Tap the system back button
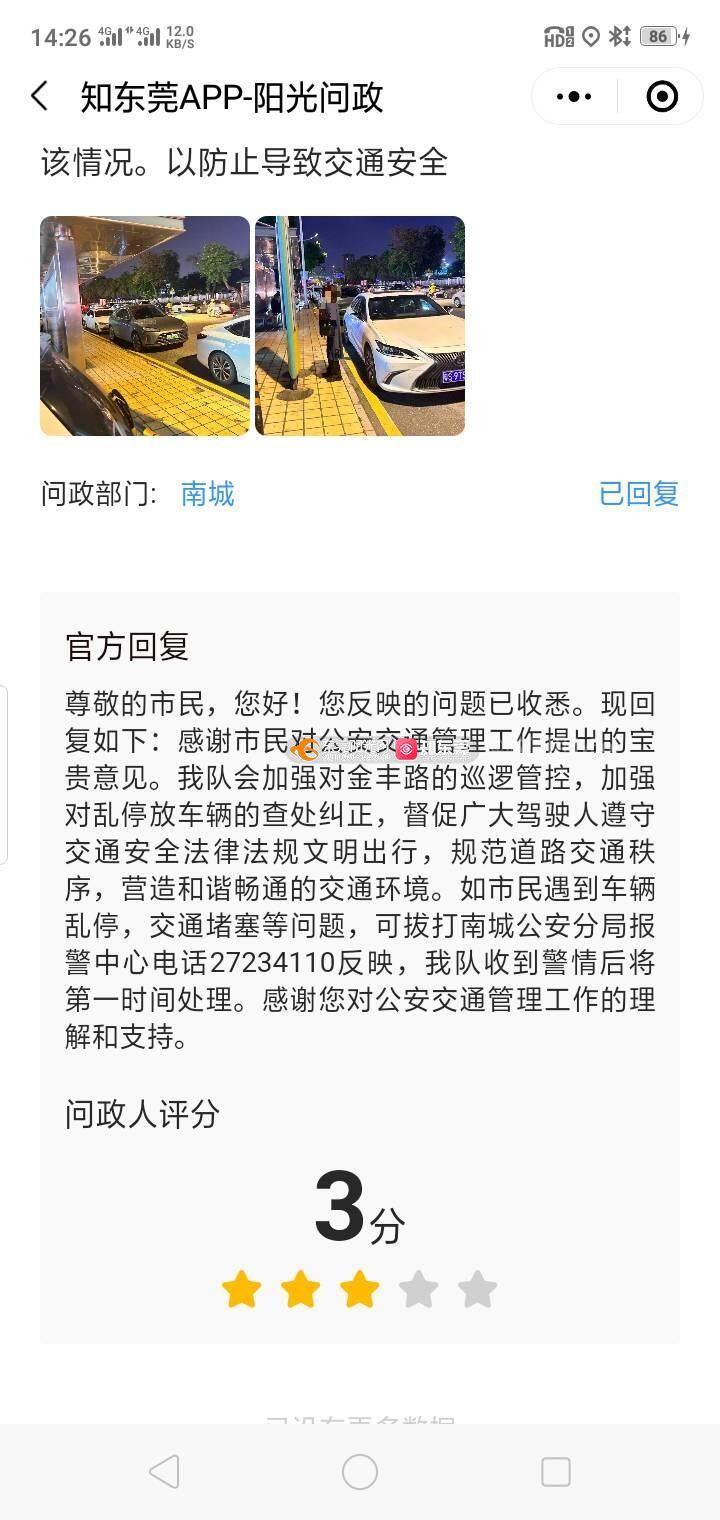720x1520 pixels. pyautogui.click(x=164, y=1472)
